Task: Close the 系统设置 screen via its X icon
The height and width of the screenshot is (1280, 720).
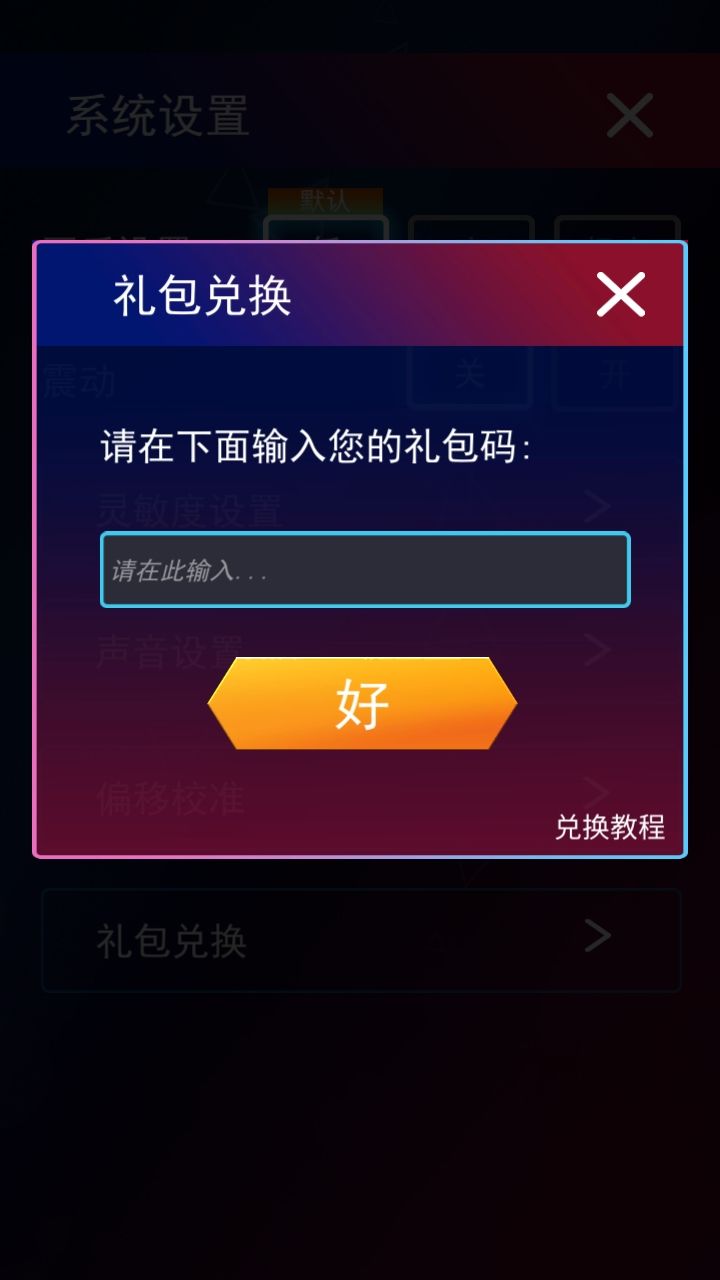Action: 629,116
